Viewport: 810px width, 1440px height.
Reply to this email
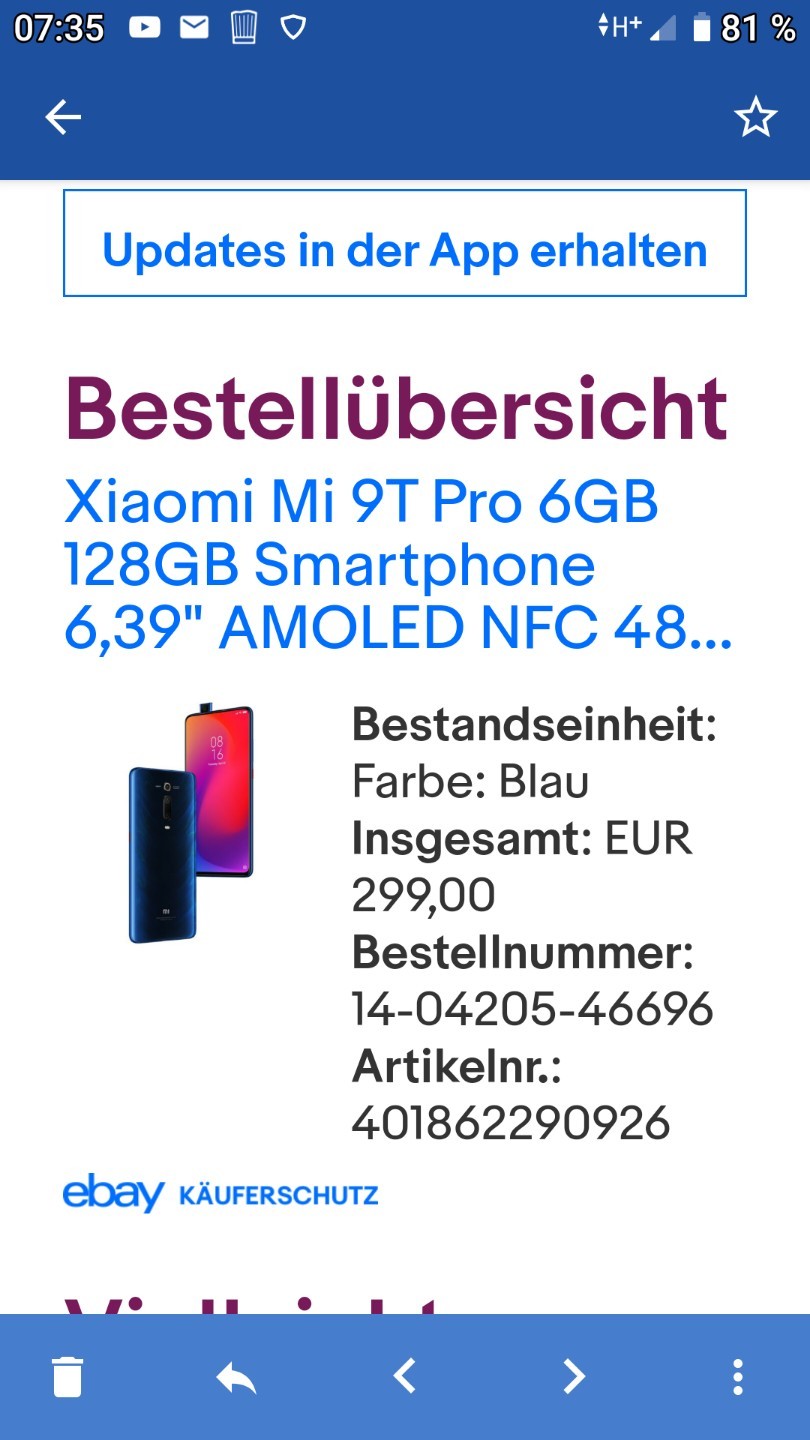236,1378
